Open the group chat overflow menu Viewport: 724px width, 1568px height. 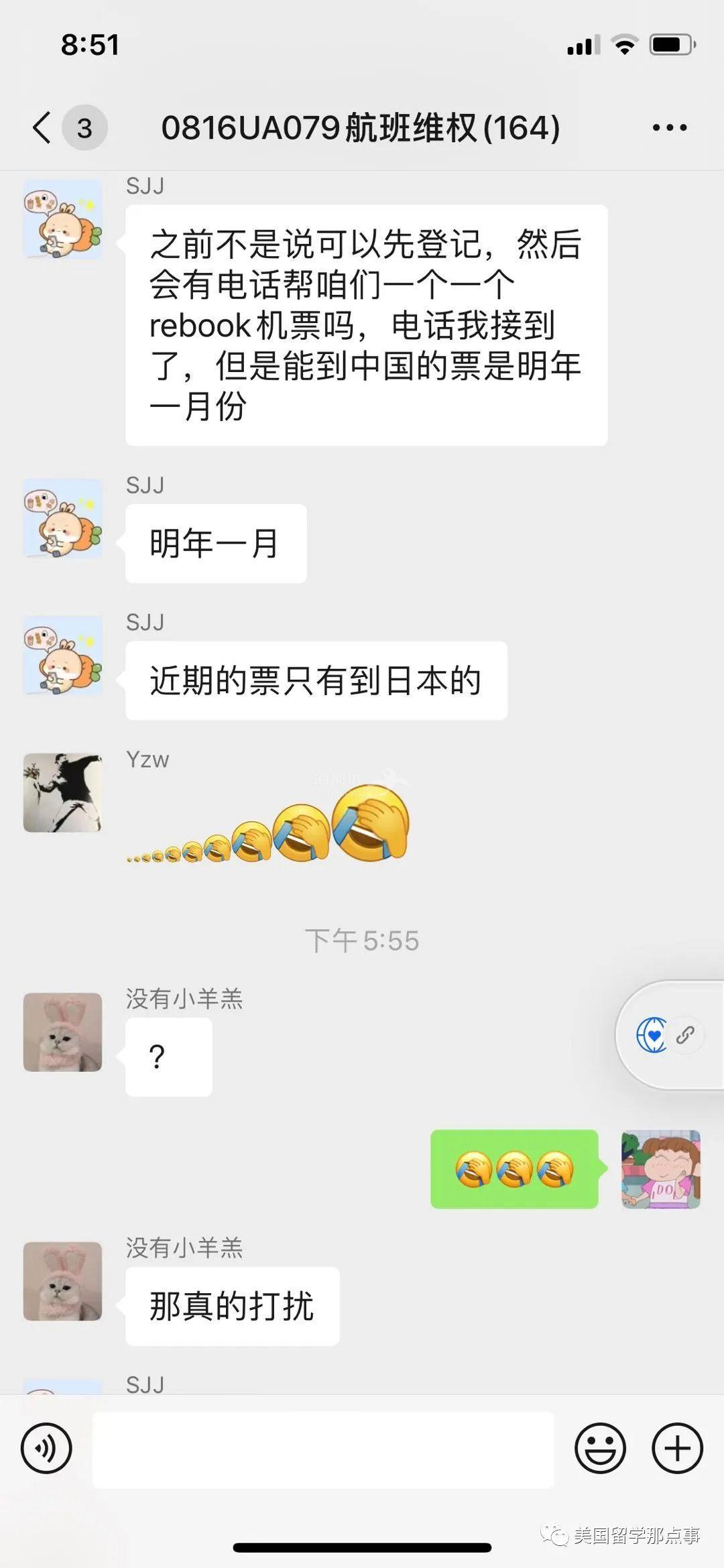click(x=670, y=127)
